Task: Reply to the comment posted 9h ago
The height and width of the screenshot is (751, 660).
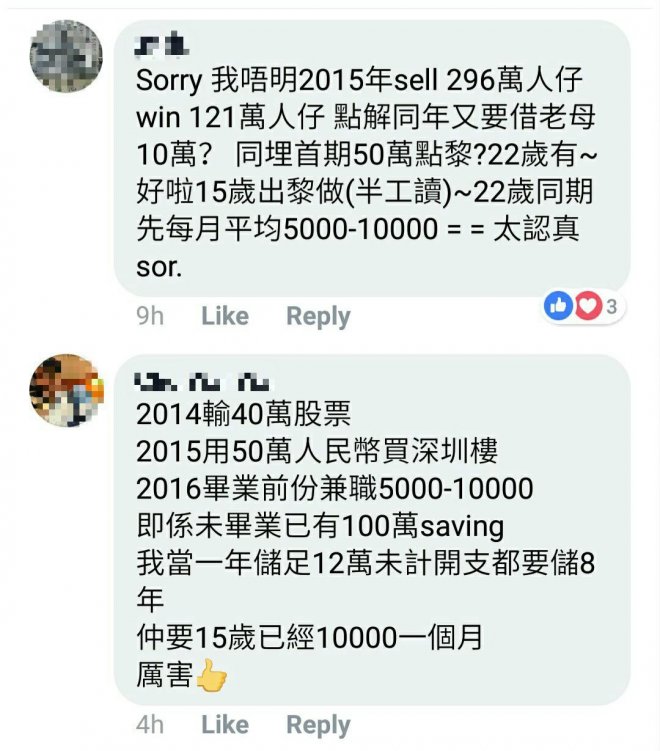Action: 318,316
